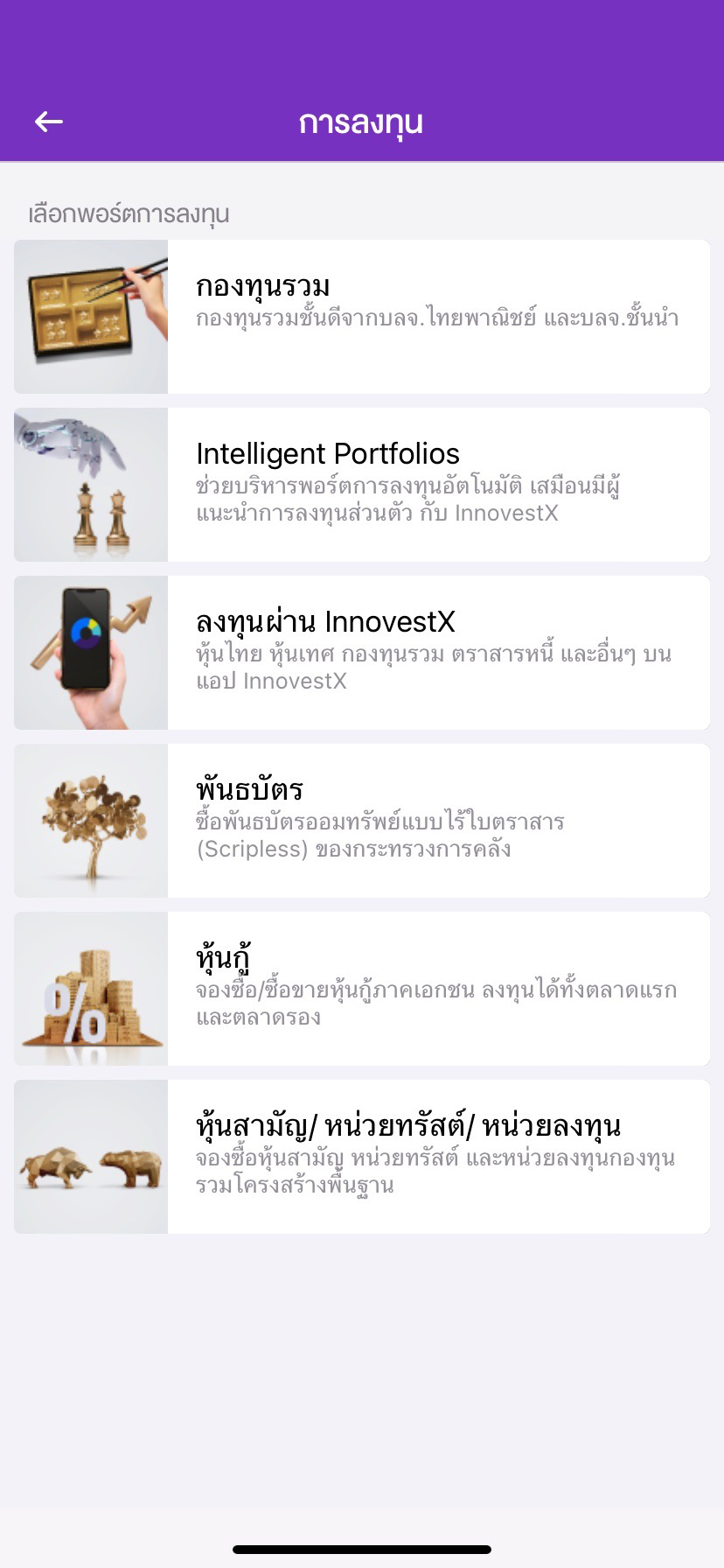Tap the phone-in-hand image for ลงทุนผ่าน InnovestX
Viewport: 724px width, 1568px height.
[91, 652]
